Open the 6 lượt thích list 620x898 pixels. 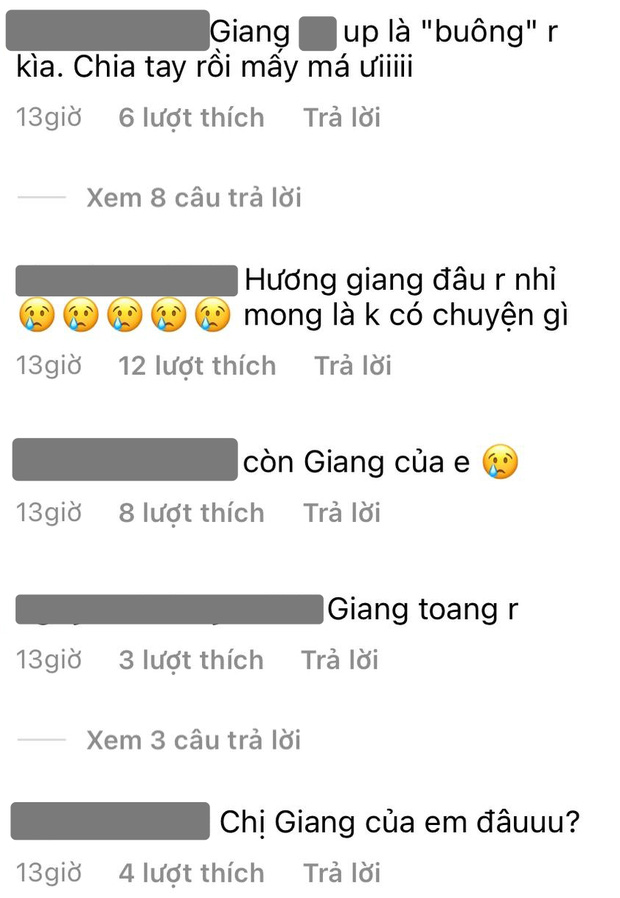(x=191, y=118)
